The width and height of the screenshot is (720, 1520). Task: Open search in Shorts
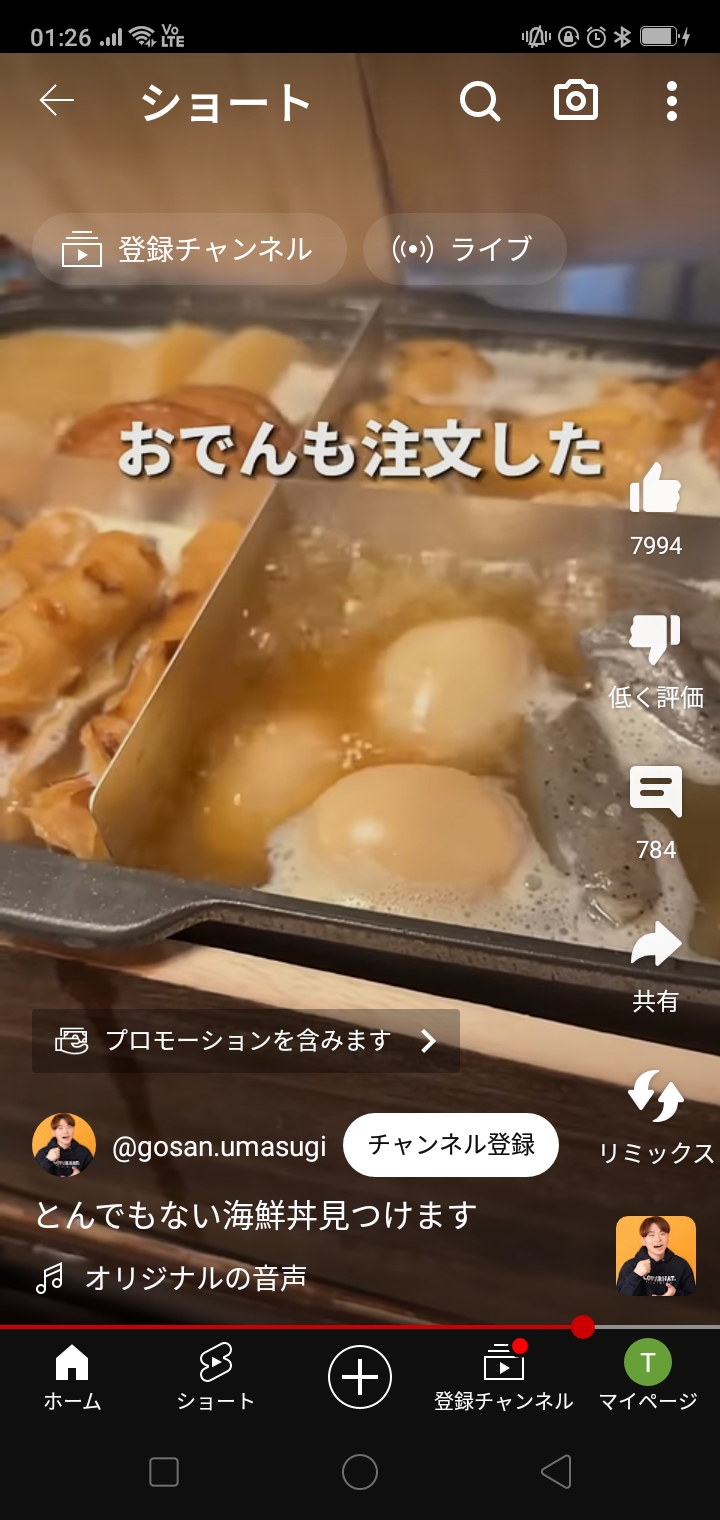[x=480, y=101]
